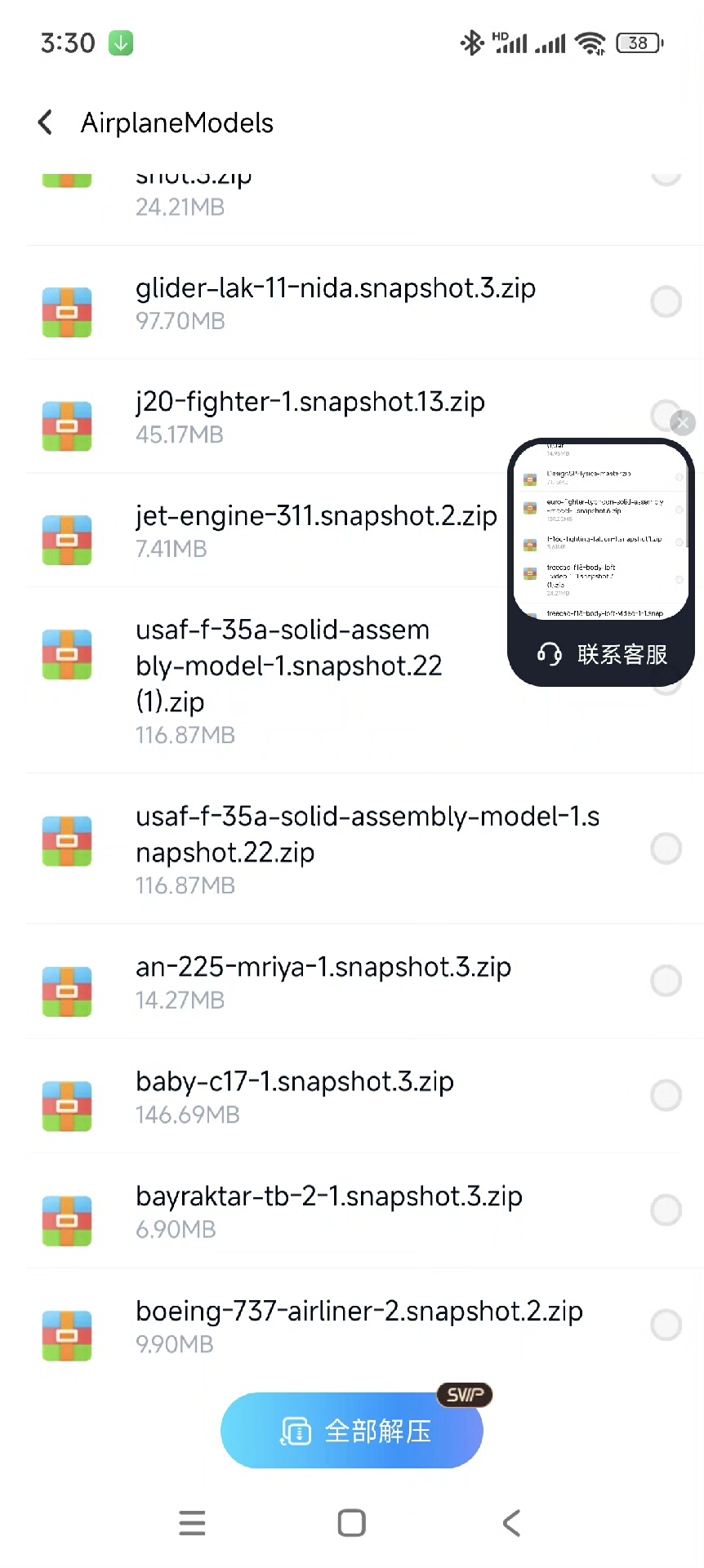Show recent apps from navigation bar

coord(192,1523)
